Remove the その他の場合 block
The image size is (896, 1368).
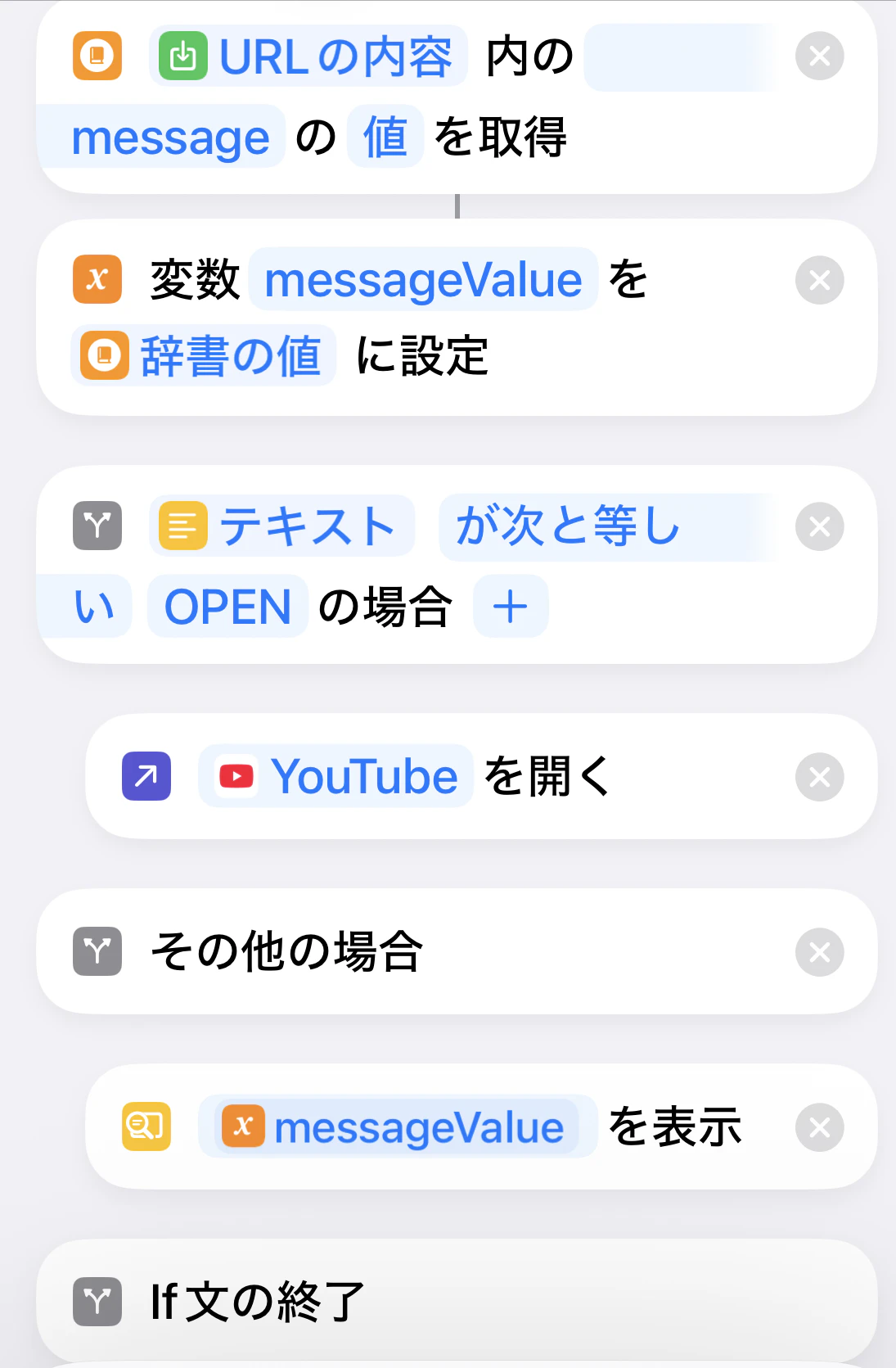click(819, 952)
